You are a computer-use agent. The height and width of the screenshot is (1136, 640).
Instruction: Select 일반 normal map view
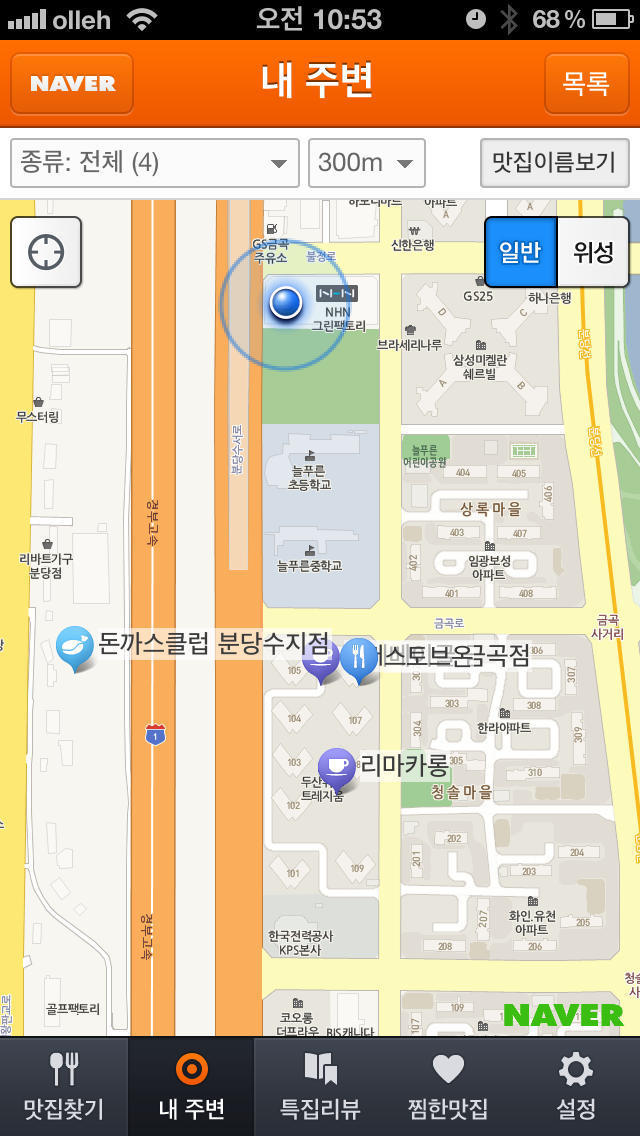click(520, 252)
